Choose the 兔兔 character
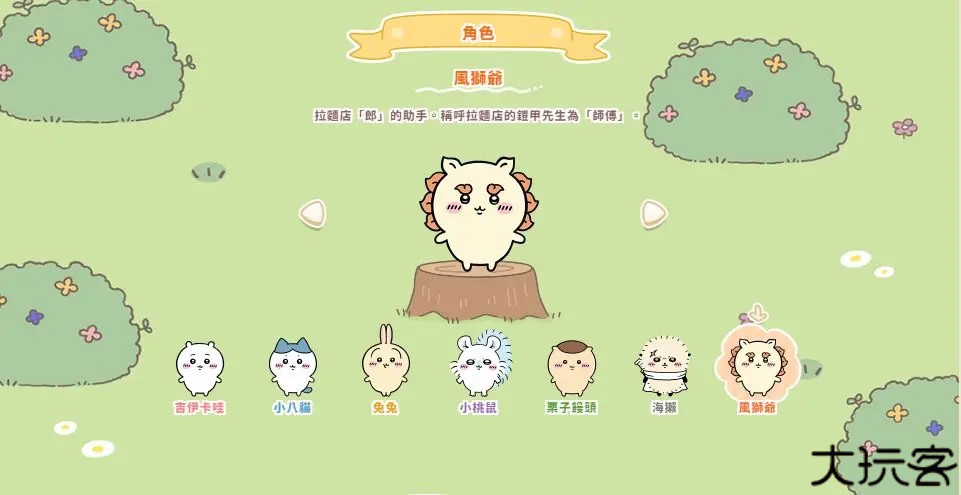The width and height of the screenshot is (961, 495). (385, 367)
